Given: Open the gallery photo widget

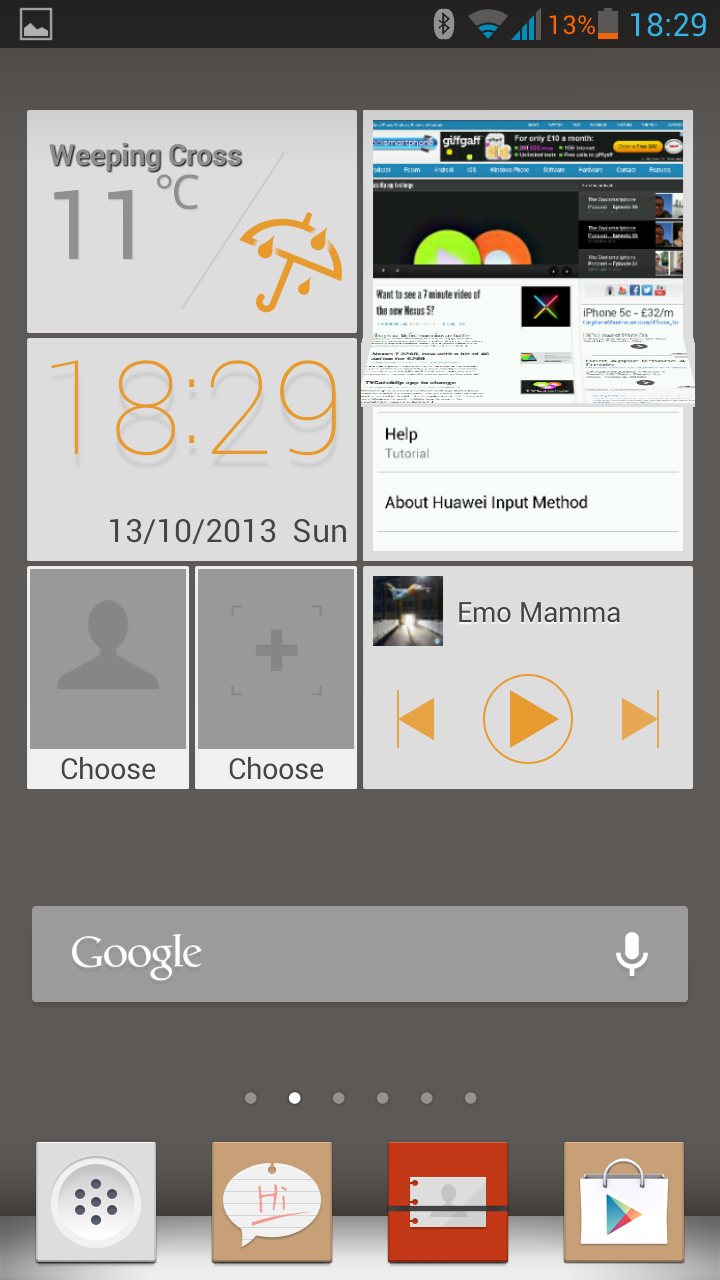Looking at the screenshot, I should [x=528, y=335].
